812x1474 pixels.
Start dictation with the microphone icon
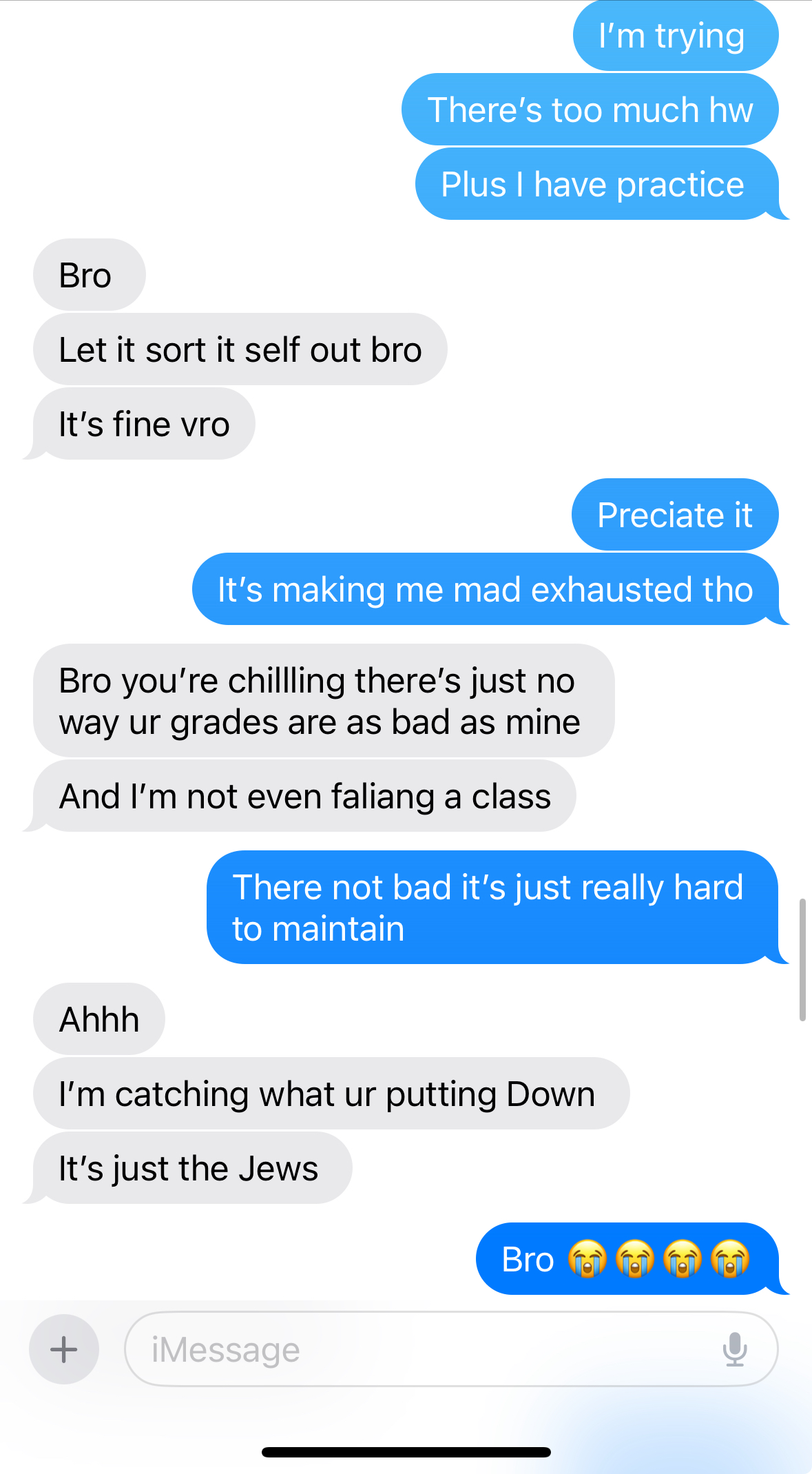(735, 1349)
